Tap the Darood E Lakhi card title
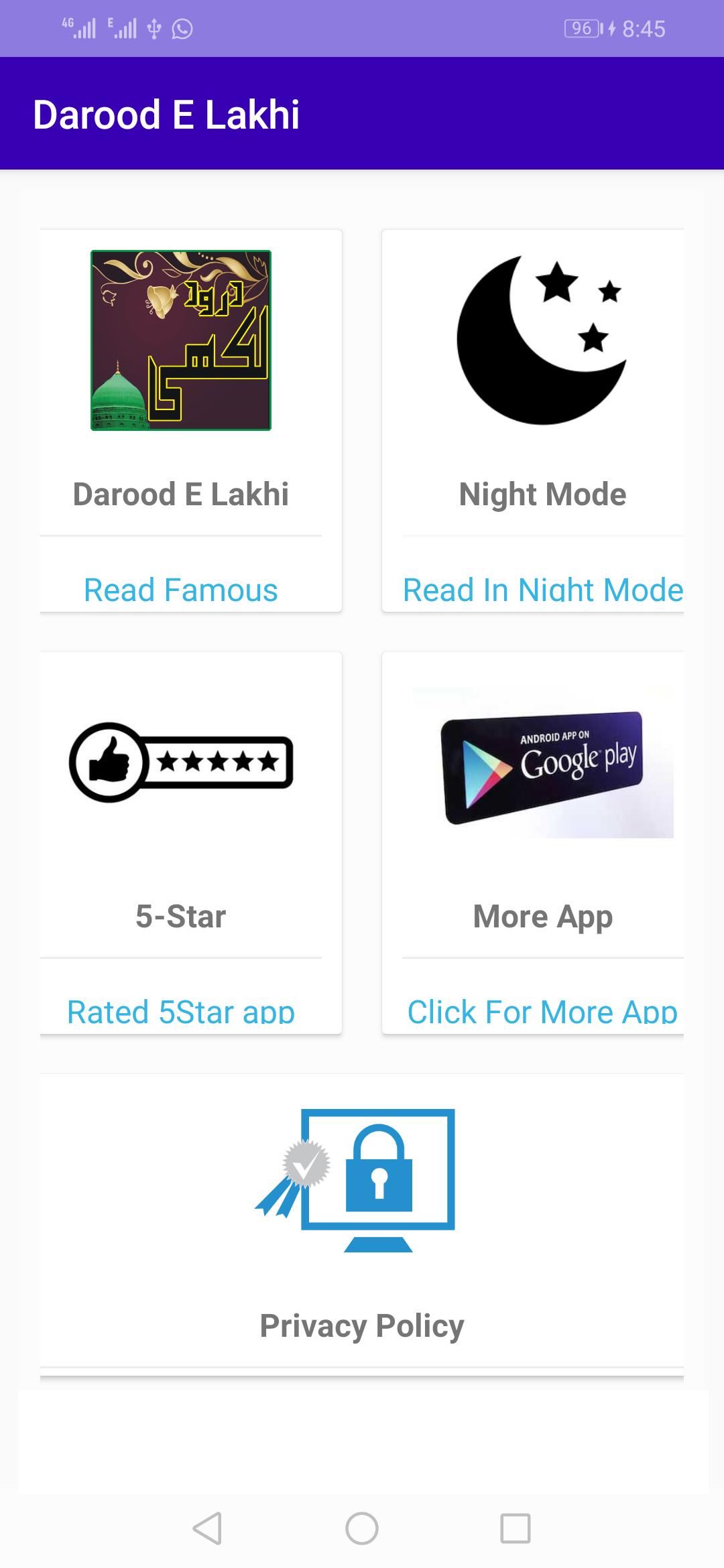Viewport: 724px width, 1568px height. [x=181, y=494]
